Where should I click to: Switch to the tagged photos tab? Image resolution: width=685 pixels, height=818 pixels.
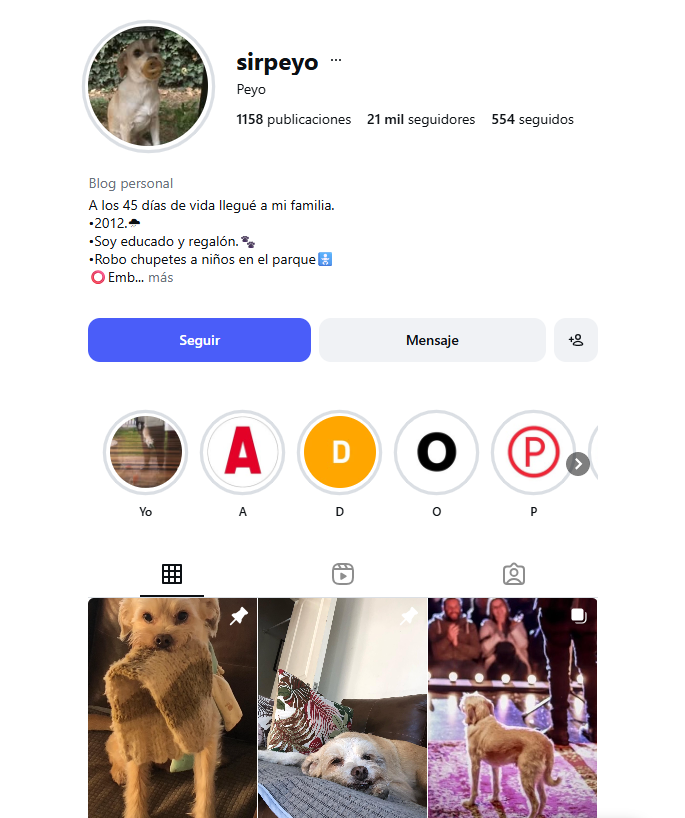514,574
